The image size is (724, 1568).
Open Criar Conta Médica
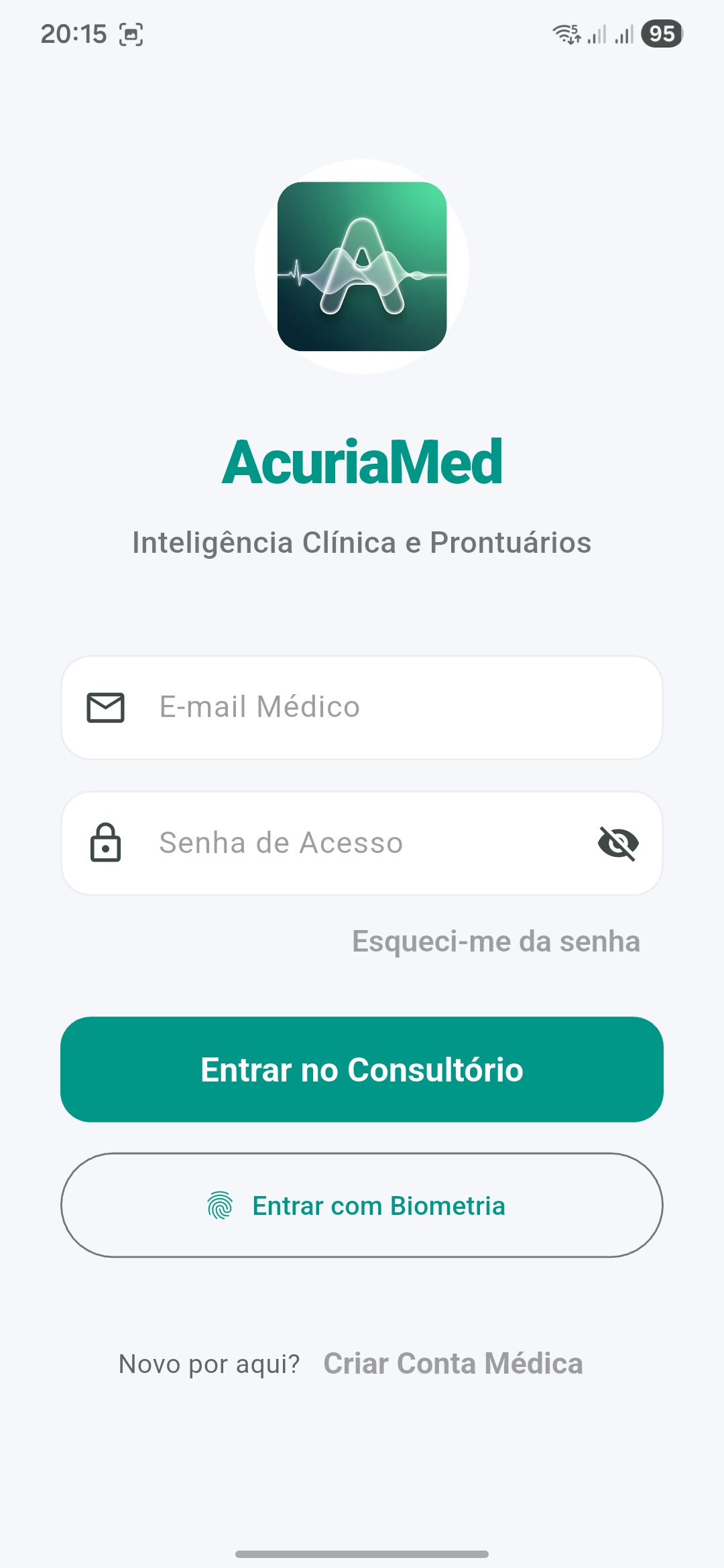tap(452, 1363)
